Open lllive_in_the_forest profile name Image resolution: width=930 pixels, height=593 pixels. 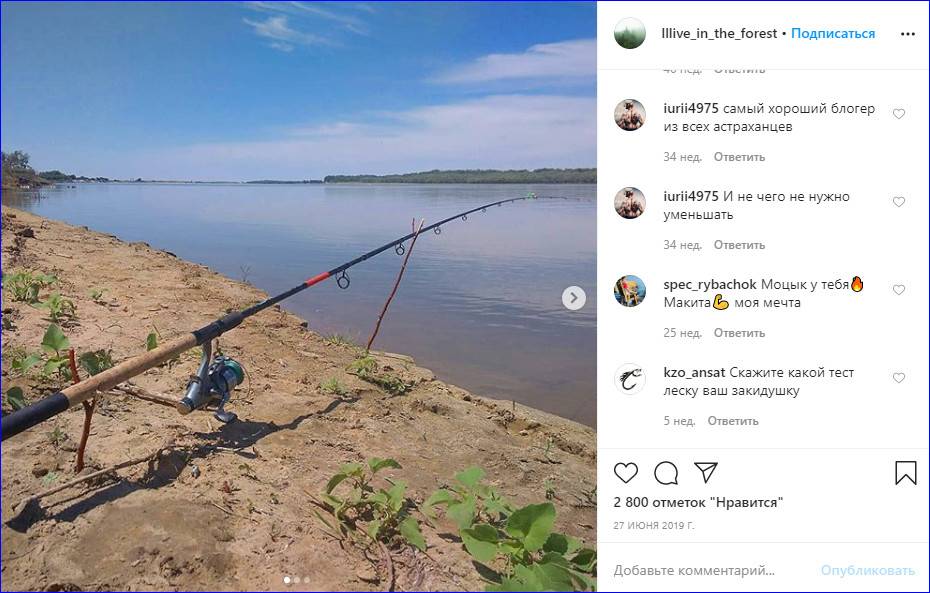tap(719, 33)
